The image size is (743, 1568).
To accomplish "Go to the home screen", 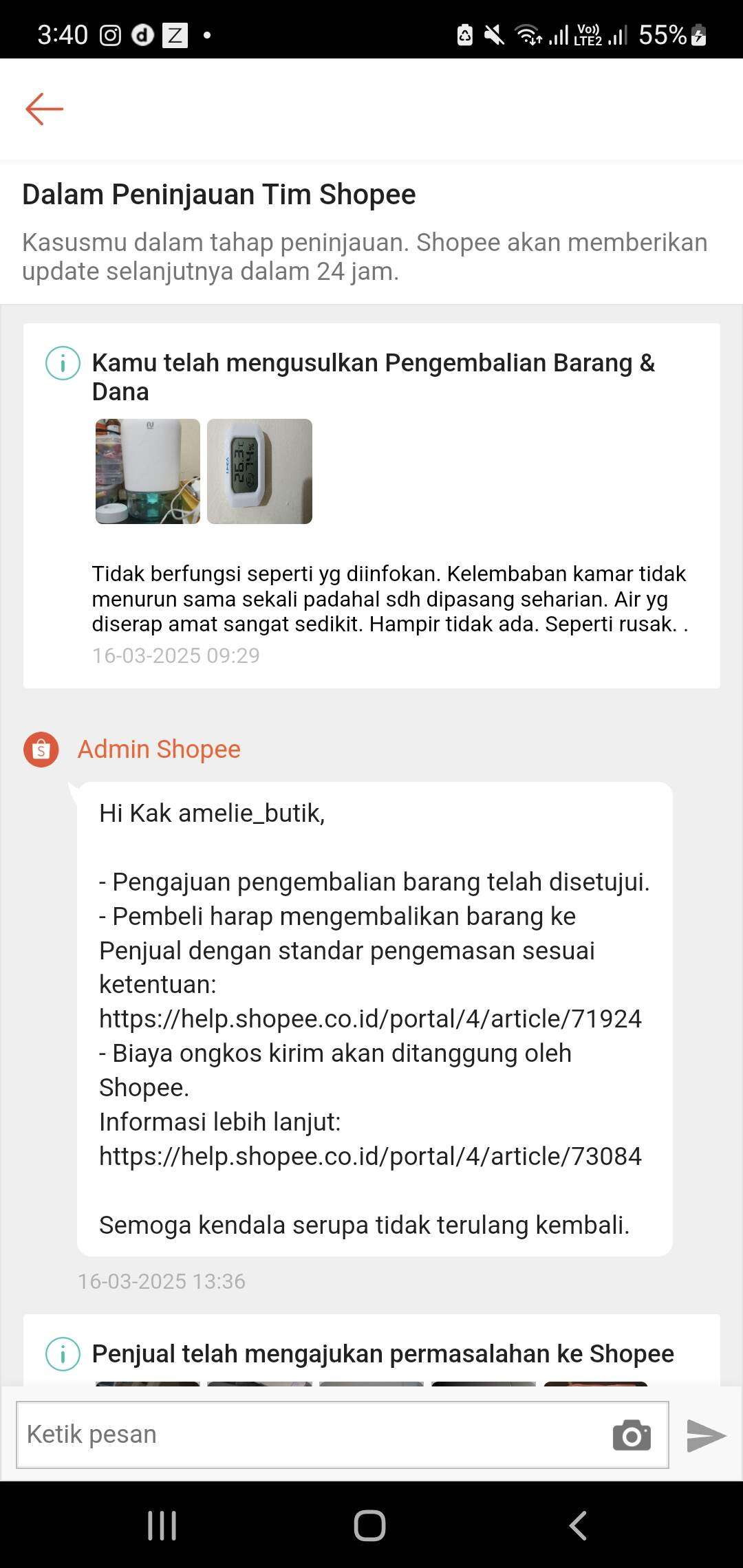I will point(370,1525).
